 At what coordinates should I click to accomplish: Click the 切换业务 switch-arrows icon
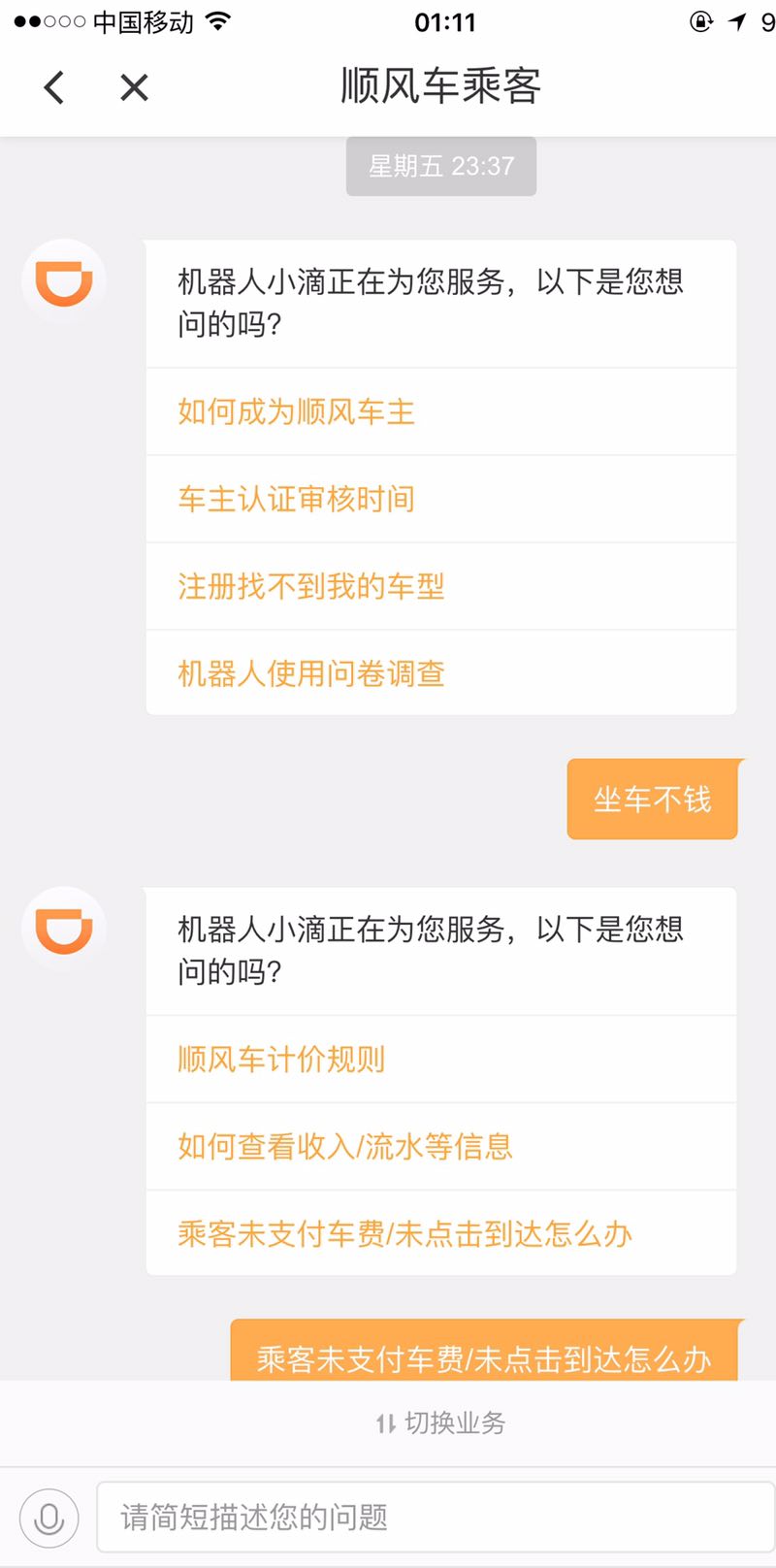click(x=382, y=1422)
